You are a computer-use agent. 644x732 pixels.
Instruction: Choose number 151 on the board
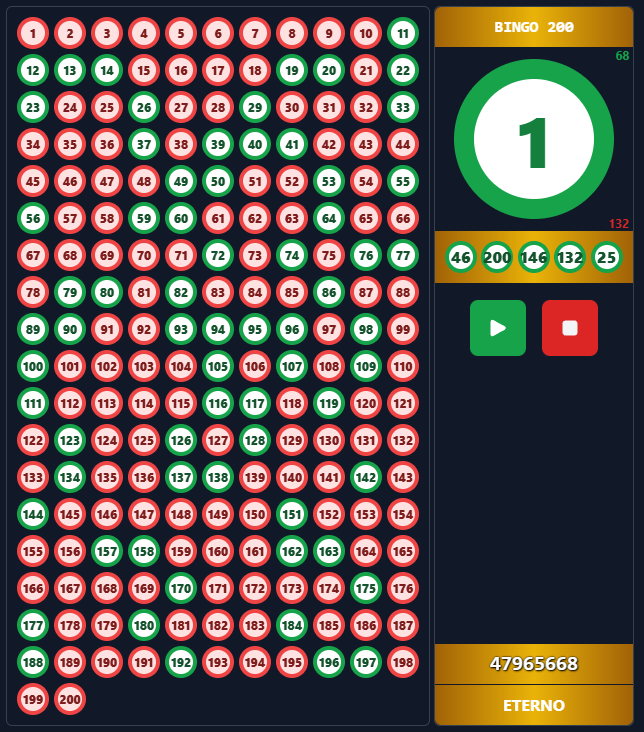291,514
